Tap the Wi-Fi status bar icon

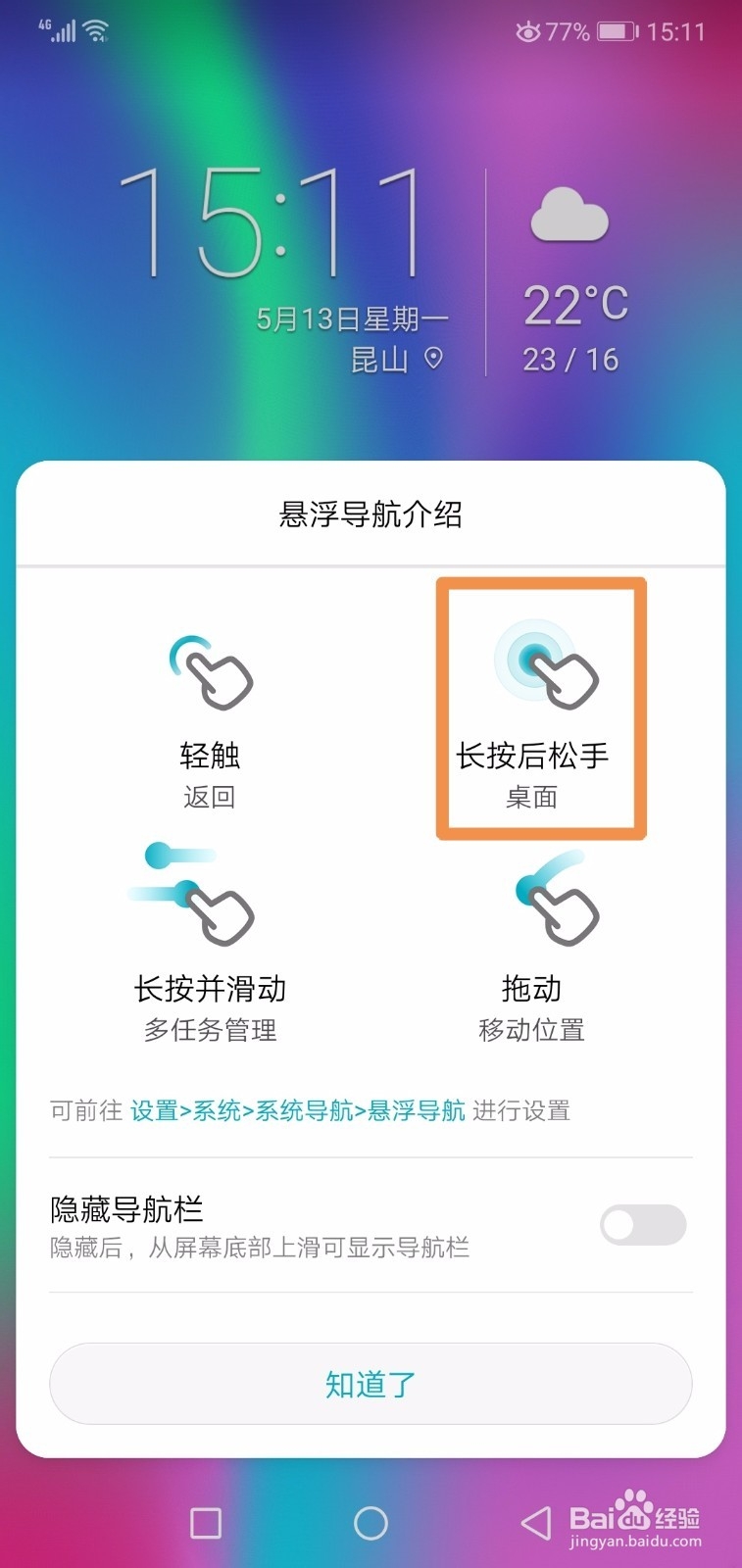pyautogui.click(x=95, y=29)
